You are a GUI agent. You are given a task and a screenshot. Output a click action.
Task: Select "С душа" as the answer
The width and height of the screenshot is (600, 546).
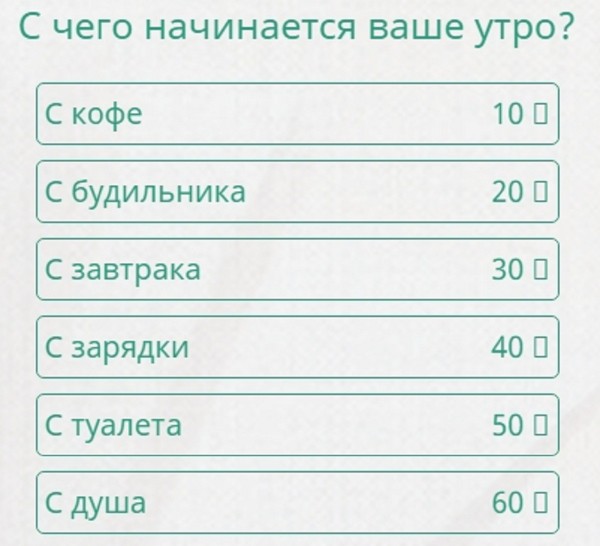click(x=297, y=503)
